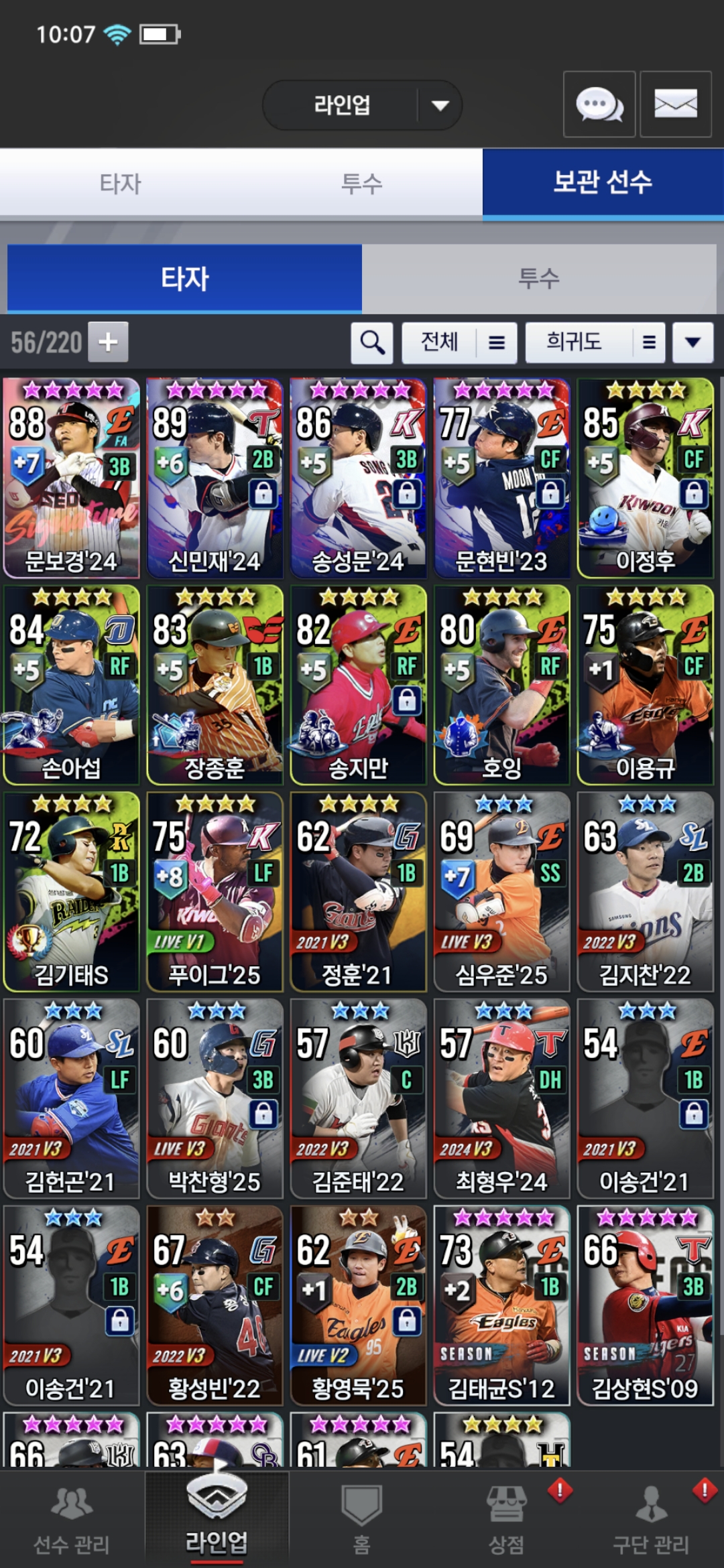Select the 이정후 player card
Viewport: 724px width, 1568px height.
coord(645,478)
